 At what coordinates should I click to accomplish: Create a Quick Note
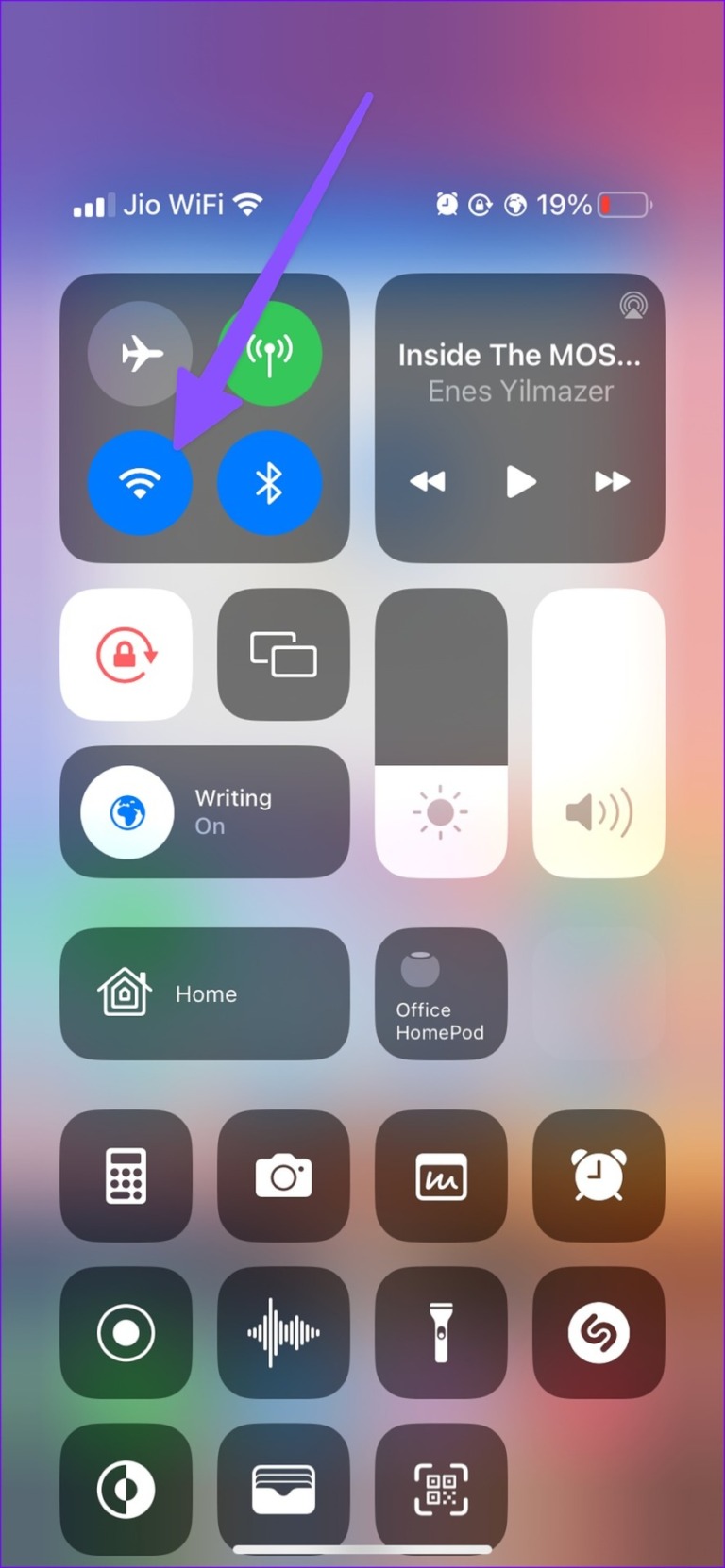[441, 1176]
